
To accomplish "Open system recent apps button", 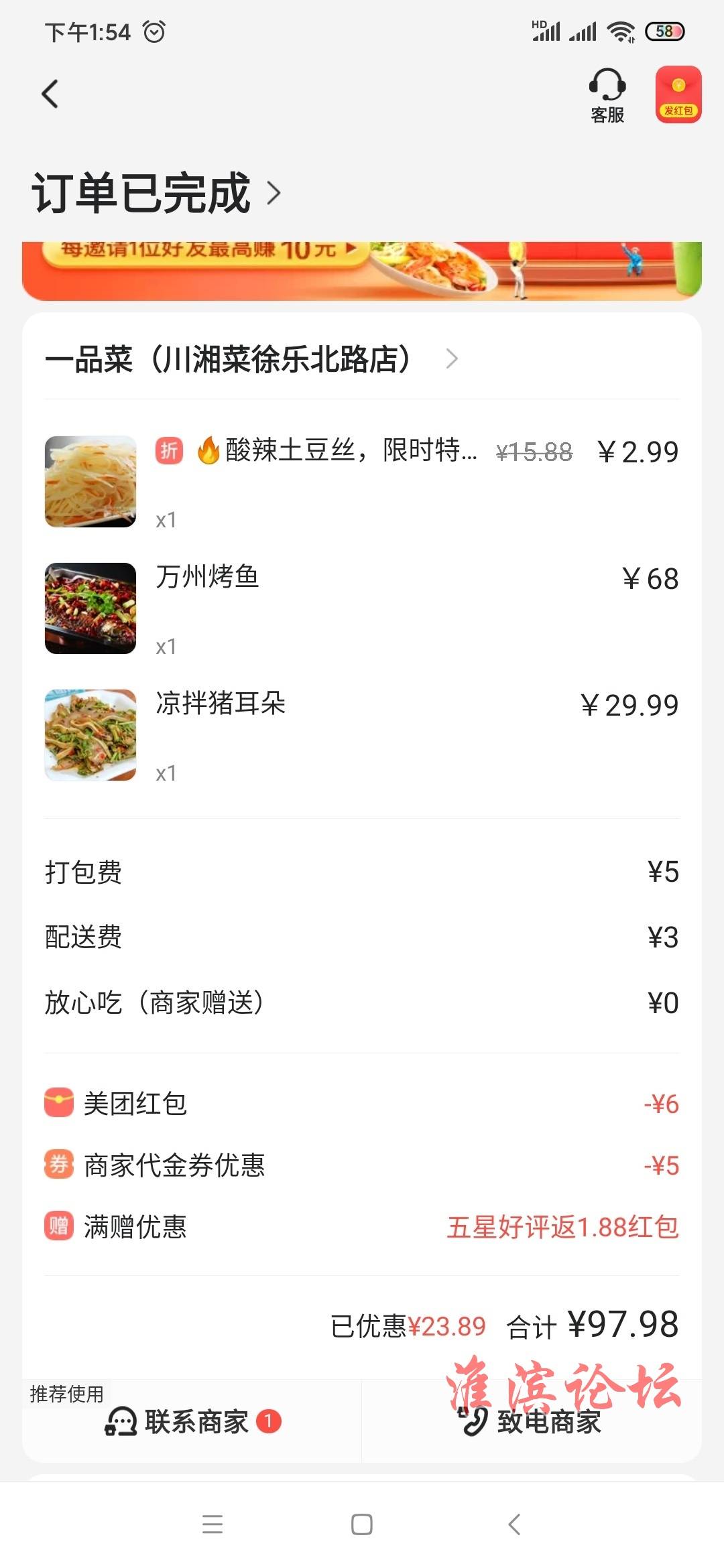I will click(x=213, y=1524).
